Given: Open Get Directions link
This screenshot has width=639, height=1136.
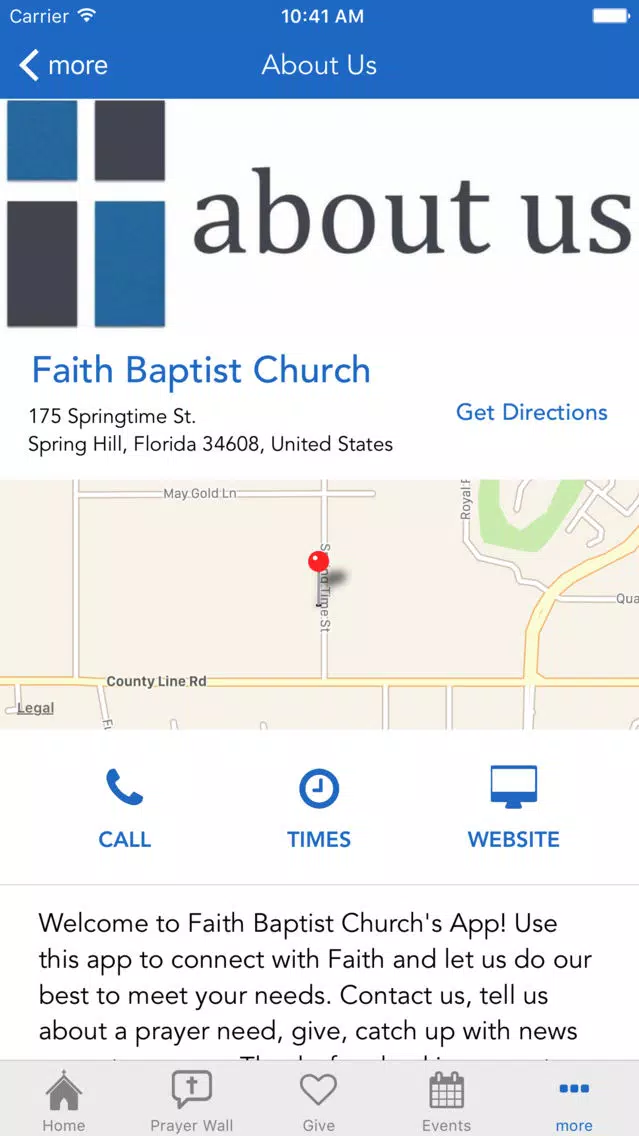Looking at the screenshot, I should pos(532,412).
